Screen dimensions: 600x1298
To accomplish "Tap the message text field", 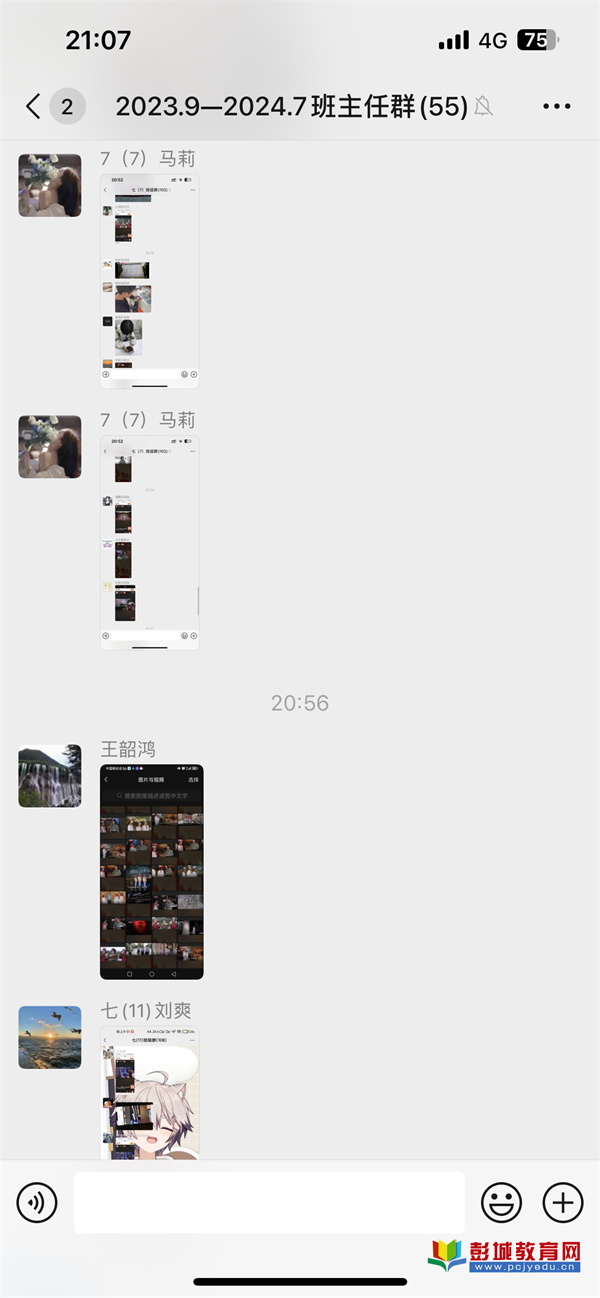I will 269,1202.
